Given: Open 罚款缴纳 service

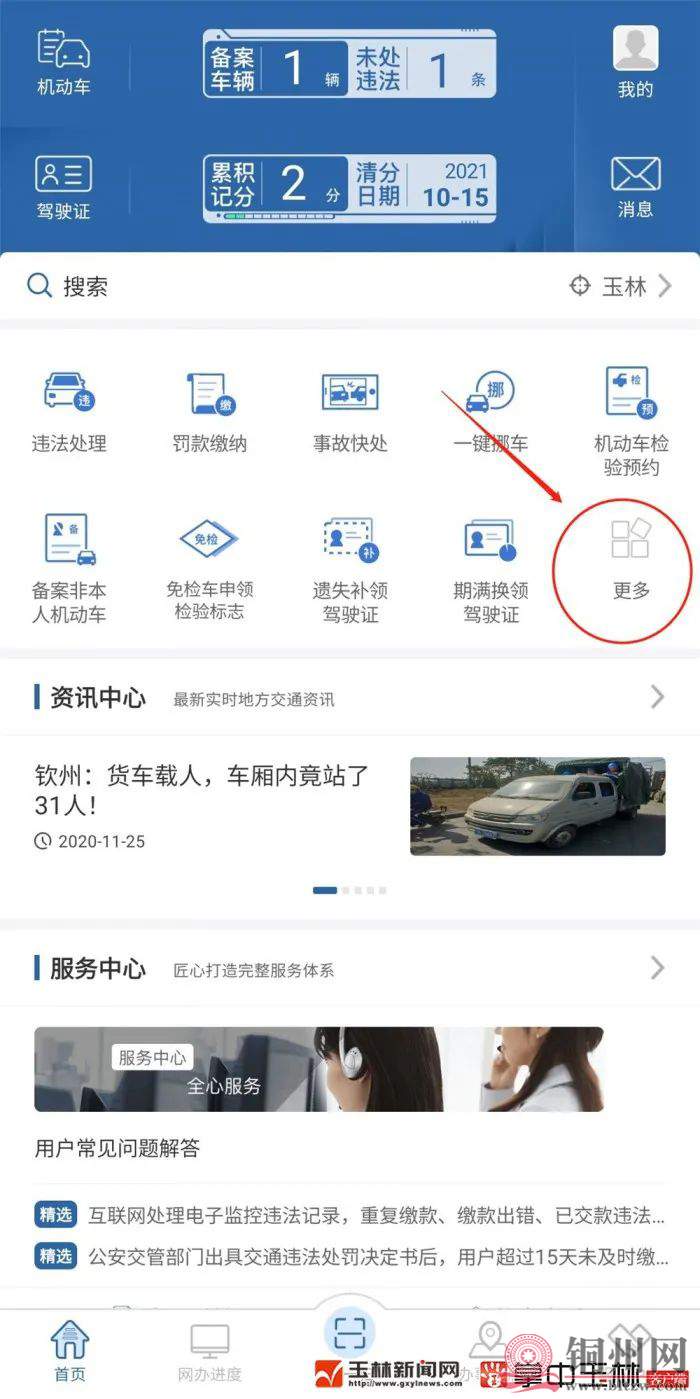Looking at the screenshot, I should coord(209,412).
